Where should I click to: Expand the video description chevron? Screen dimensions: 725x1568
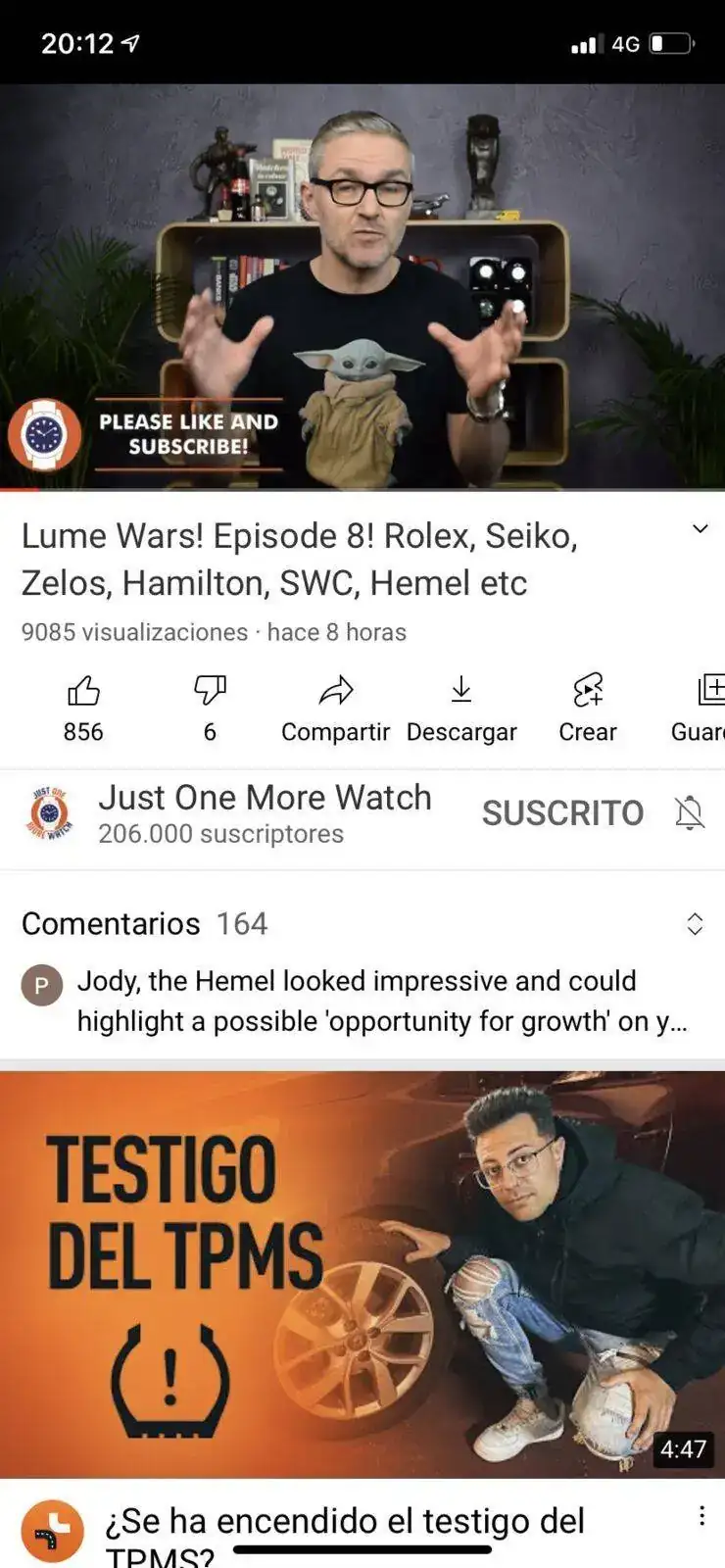tap(700, 529)
